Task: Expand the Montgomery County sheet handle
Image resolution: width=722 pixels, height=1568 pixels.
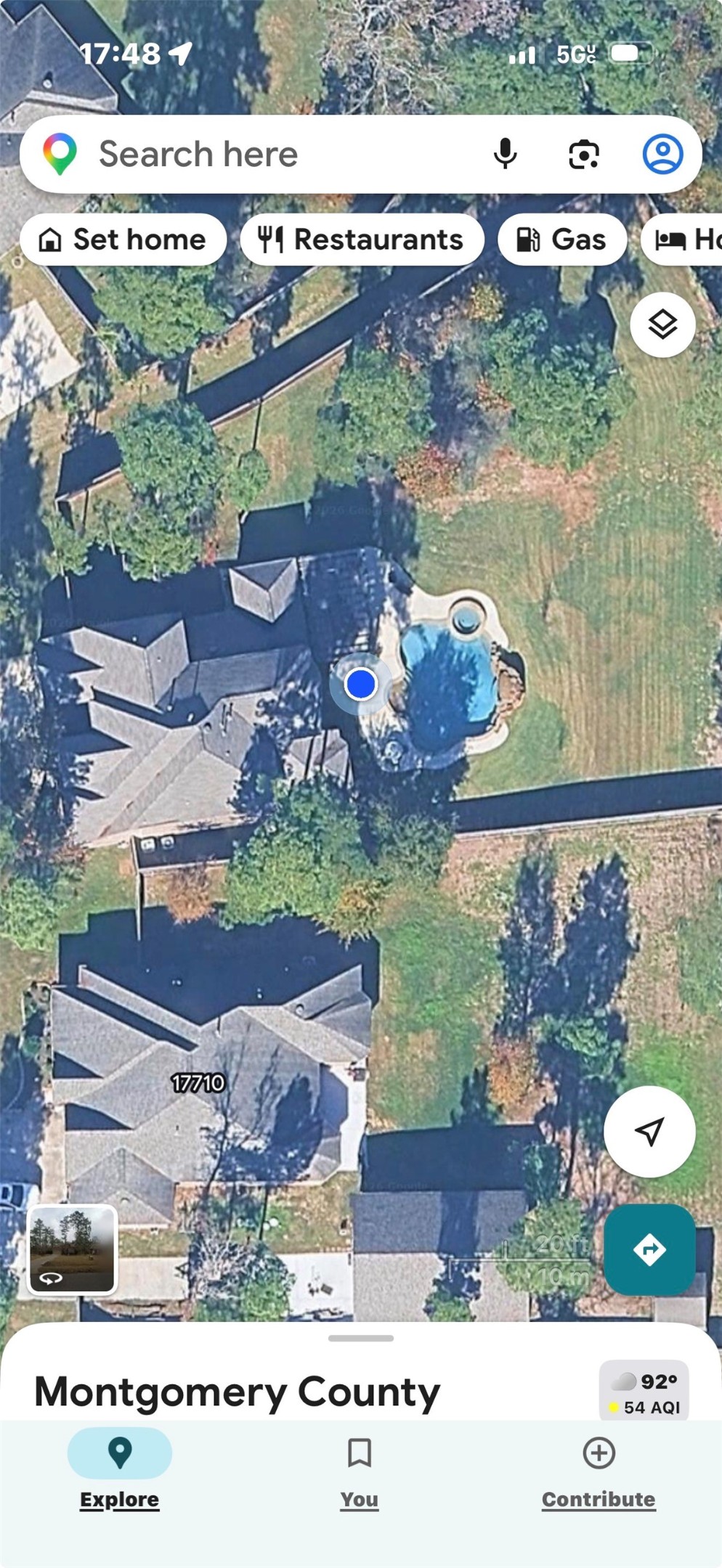Action: [361, 1338]
